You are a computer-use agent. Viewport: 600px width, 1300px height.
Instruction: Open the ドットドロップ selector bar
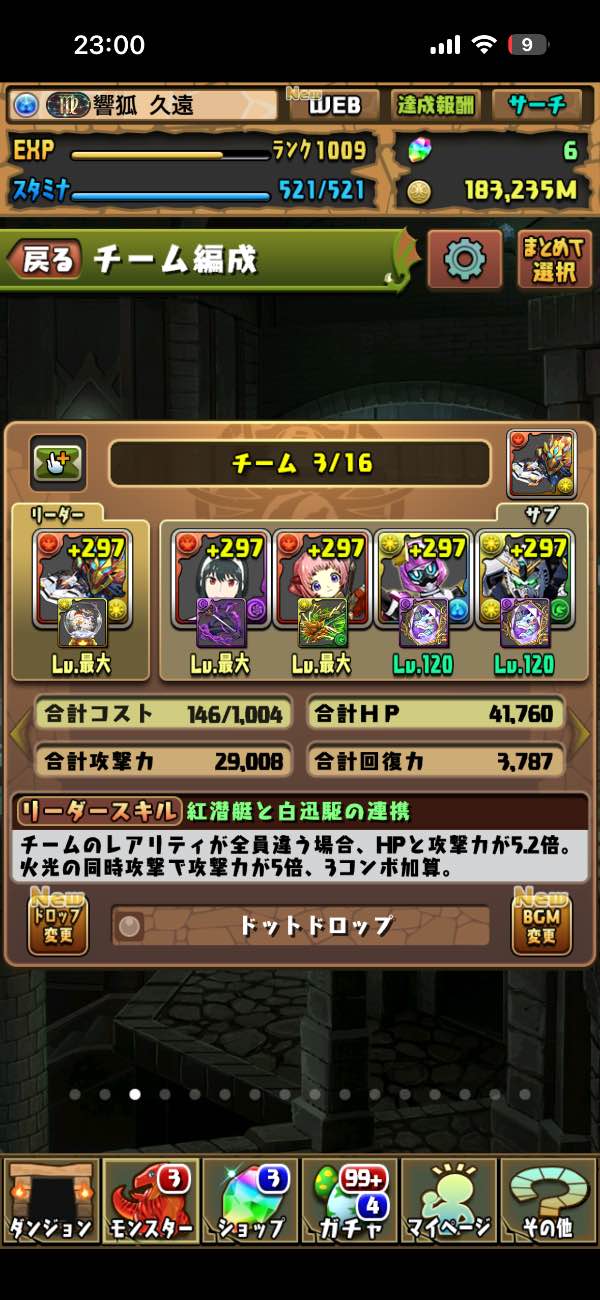pos(300,926)
